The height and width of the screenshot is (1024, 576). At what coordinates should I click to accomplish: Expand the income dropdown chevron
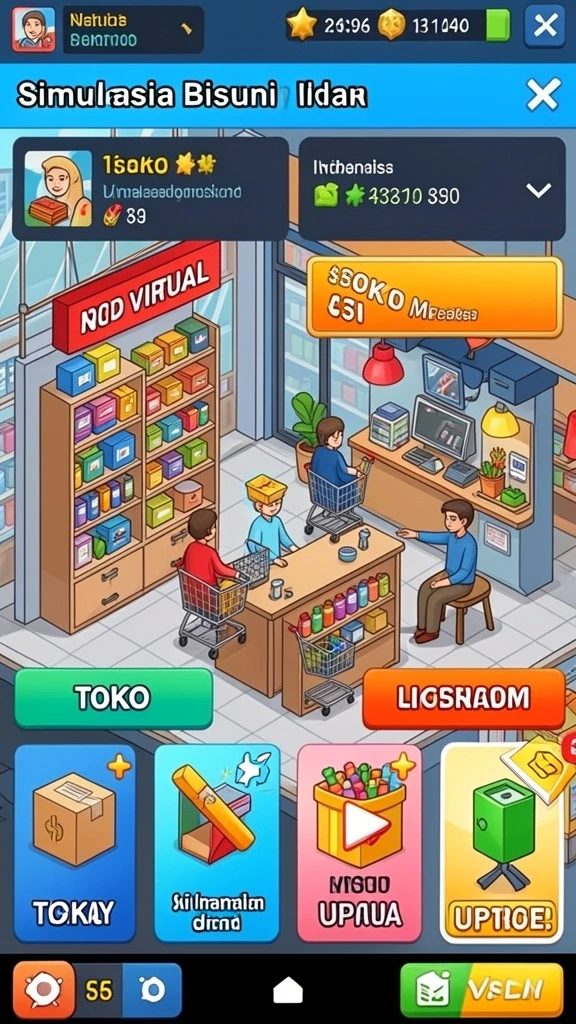tap(539, 191)
